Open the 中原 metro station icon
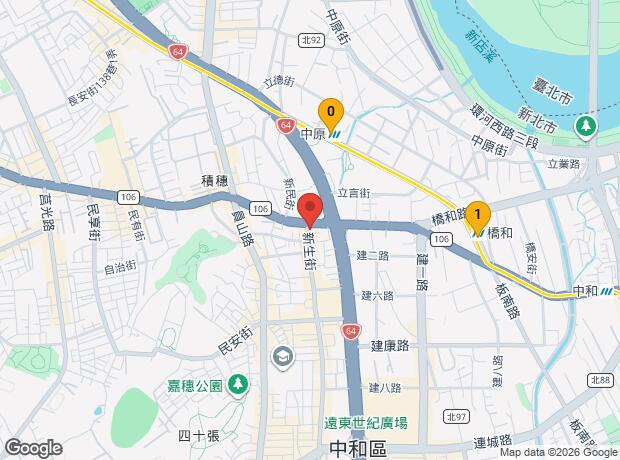The height and width of the screenshot is (460, 620). coord(340,133)
